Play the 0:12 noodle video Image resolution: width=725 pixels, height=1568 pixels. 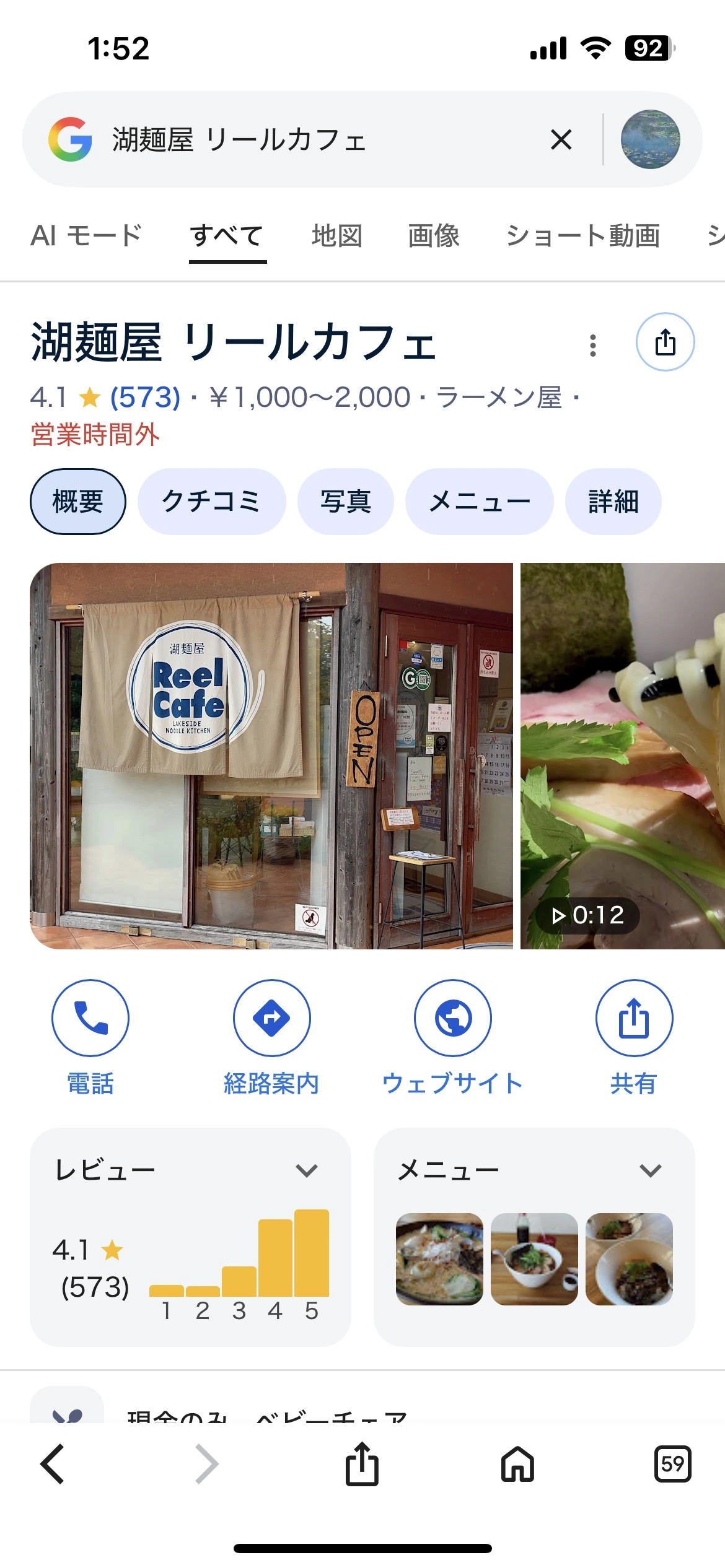click(622, 756)
